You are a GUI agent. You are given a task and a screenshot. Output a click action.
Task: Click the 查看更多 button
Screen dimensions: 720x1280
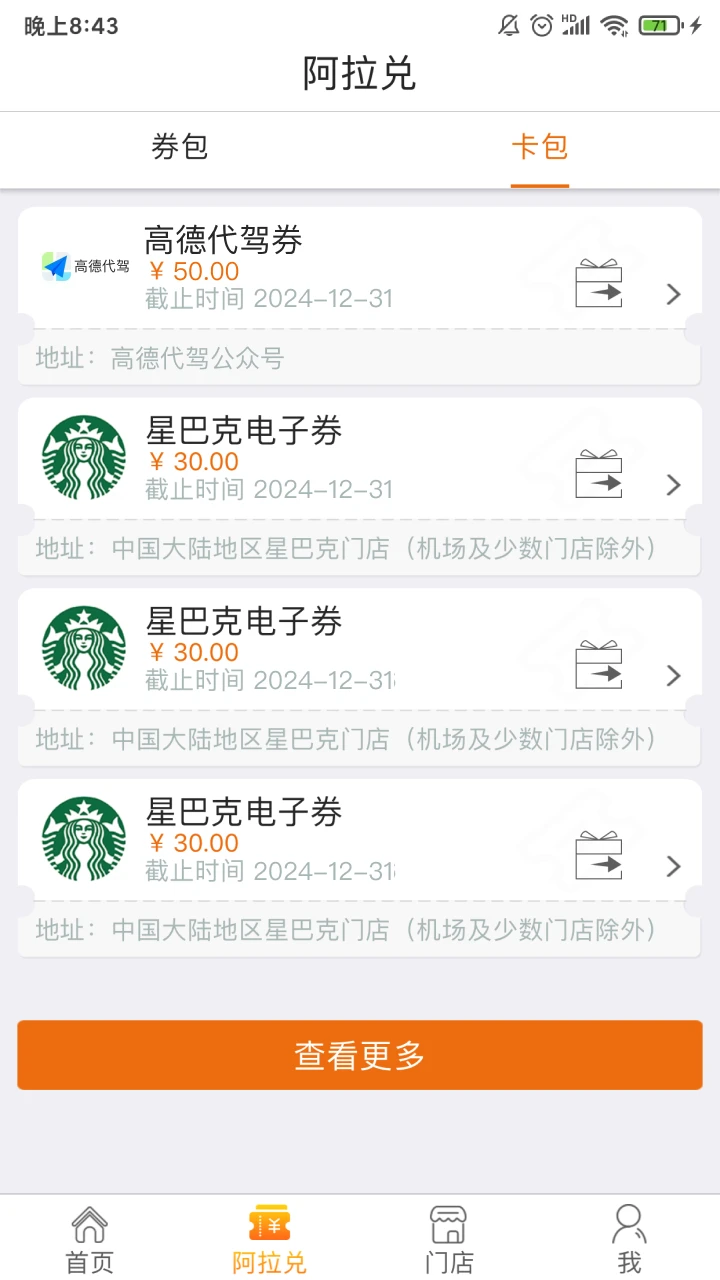(359, 1054)
